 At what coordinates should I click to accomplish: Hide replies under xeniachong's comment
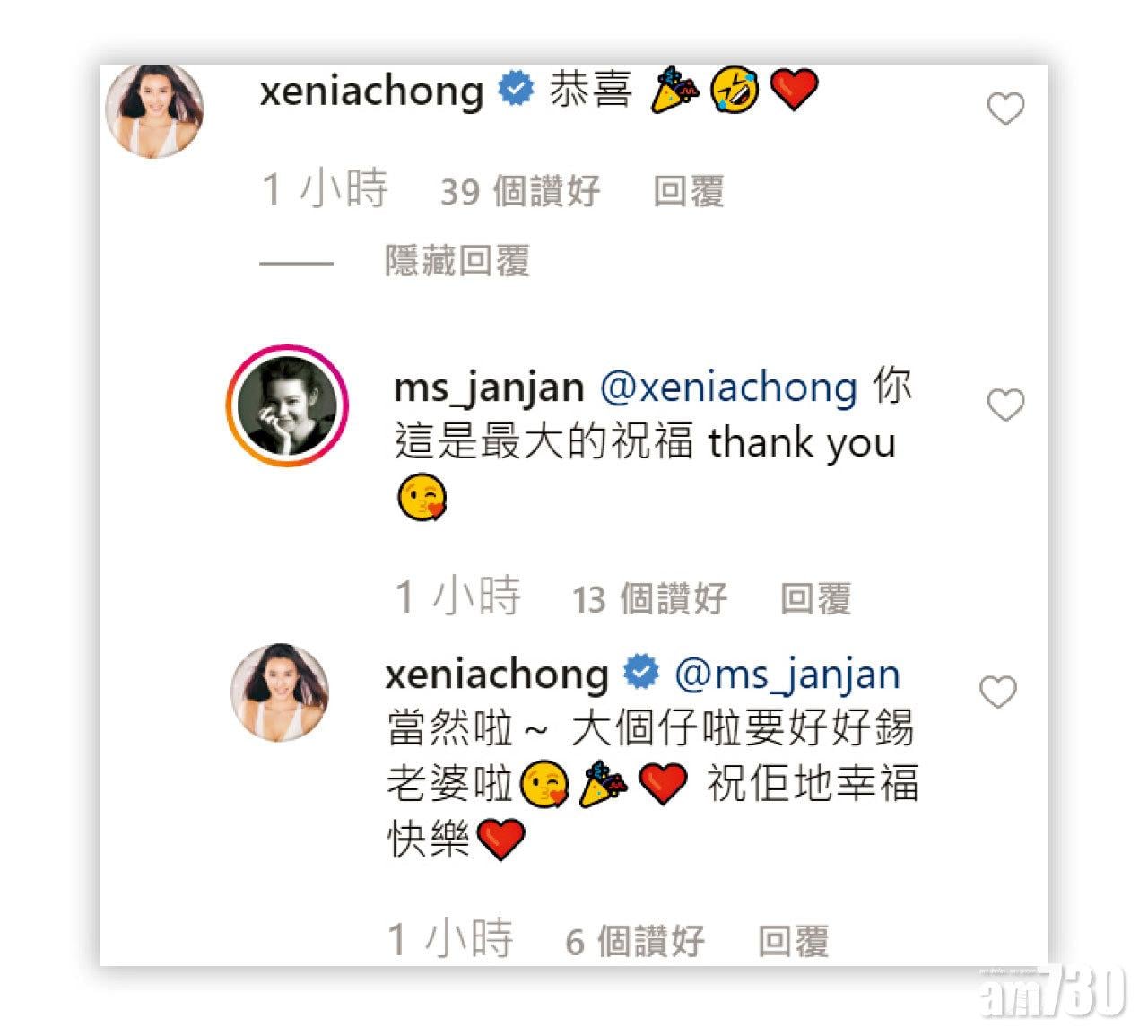[457, 262]
